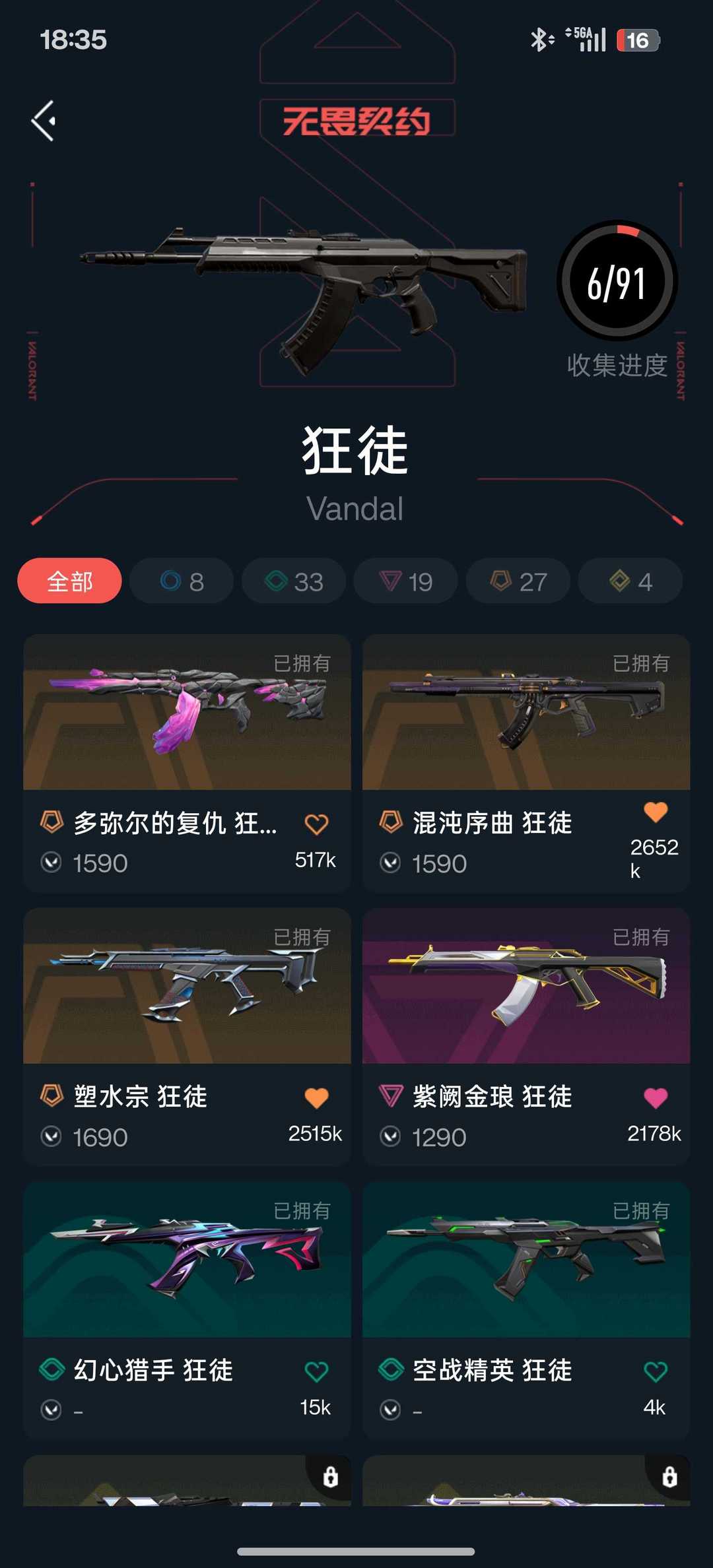713x1568 pixels.
Task: Show the pink tier chip with 19 skins
Action: (406, 581)
